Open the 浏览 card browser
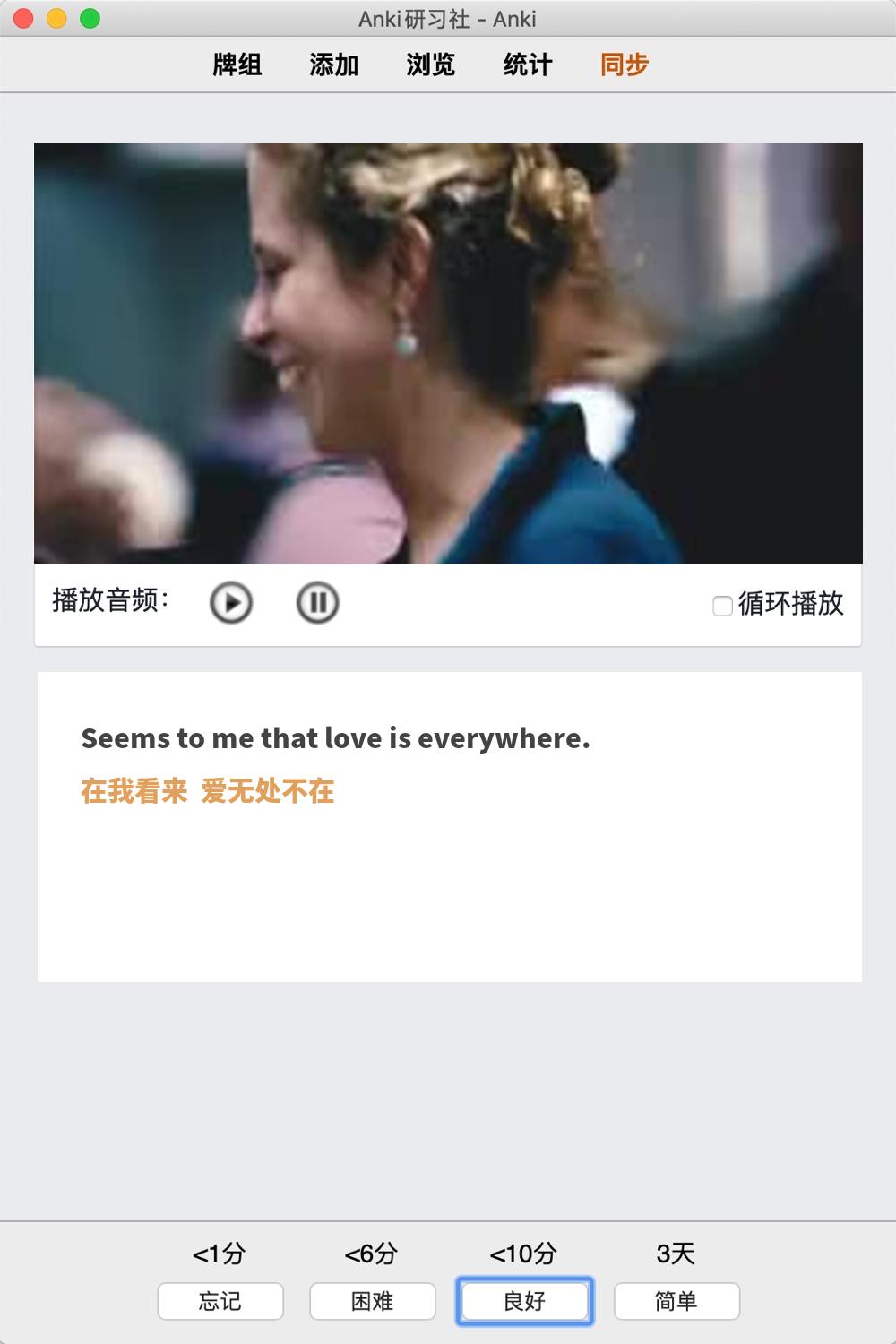This screenshot has height=1344, width=896. click(431, 65)
